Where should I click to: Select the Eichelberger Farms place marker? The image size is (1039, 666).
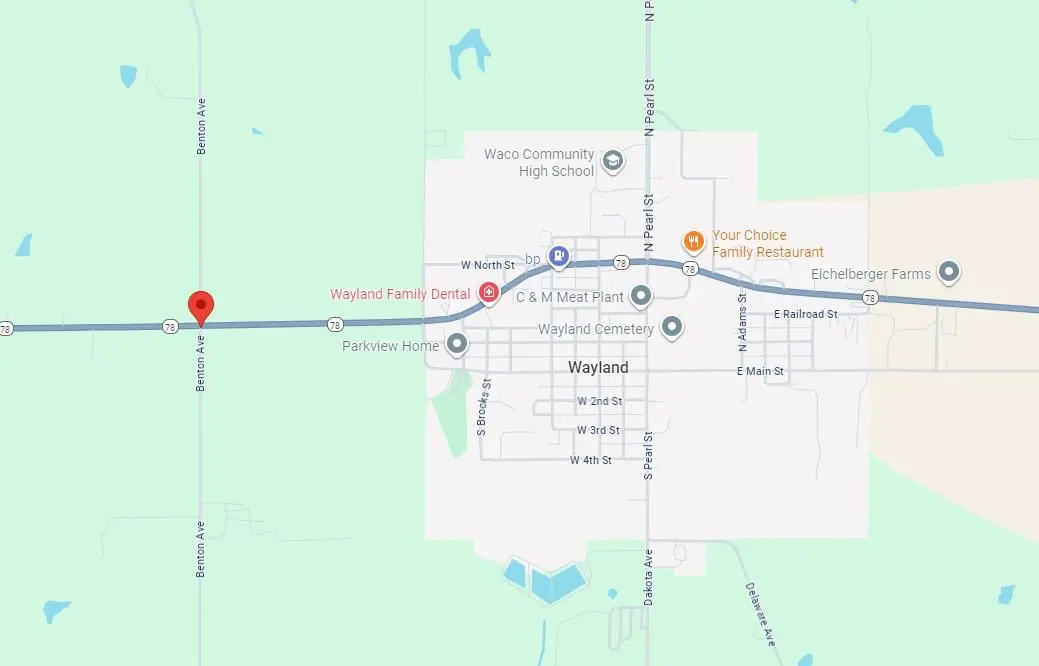(x=948, y=272)
